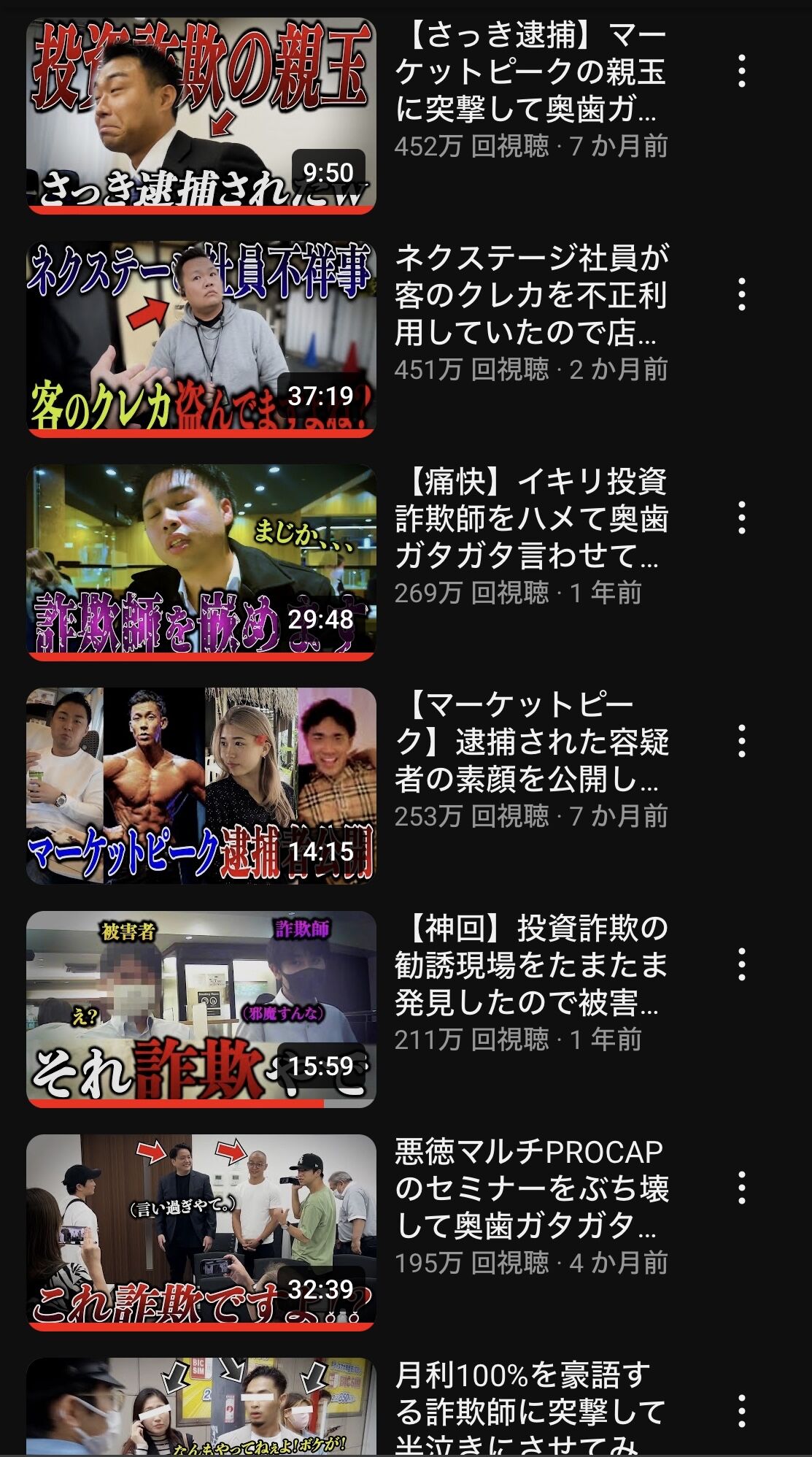
Task: Tap three-dot menu beside 【マーケットピーク】逮捕された容疑者
Action: pos(741,741)
